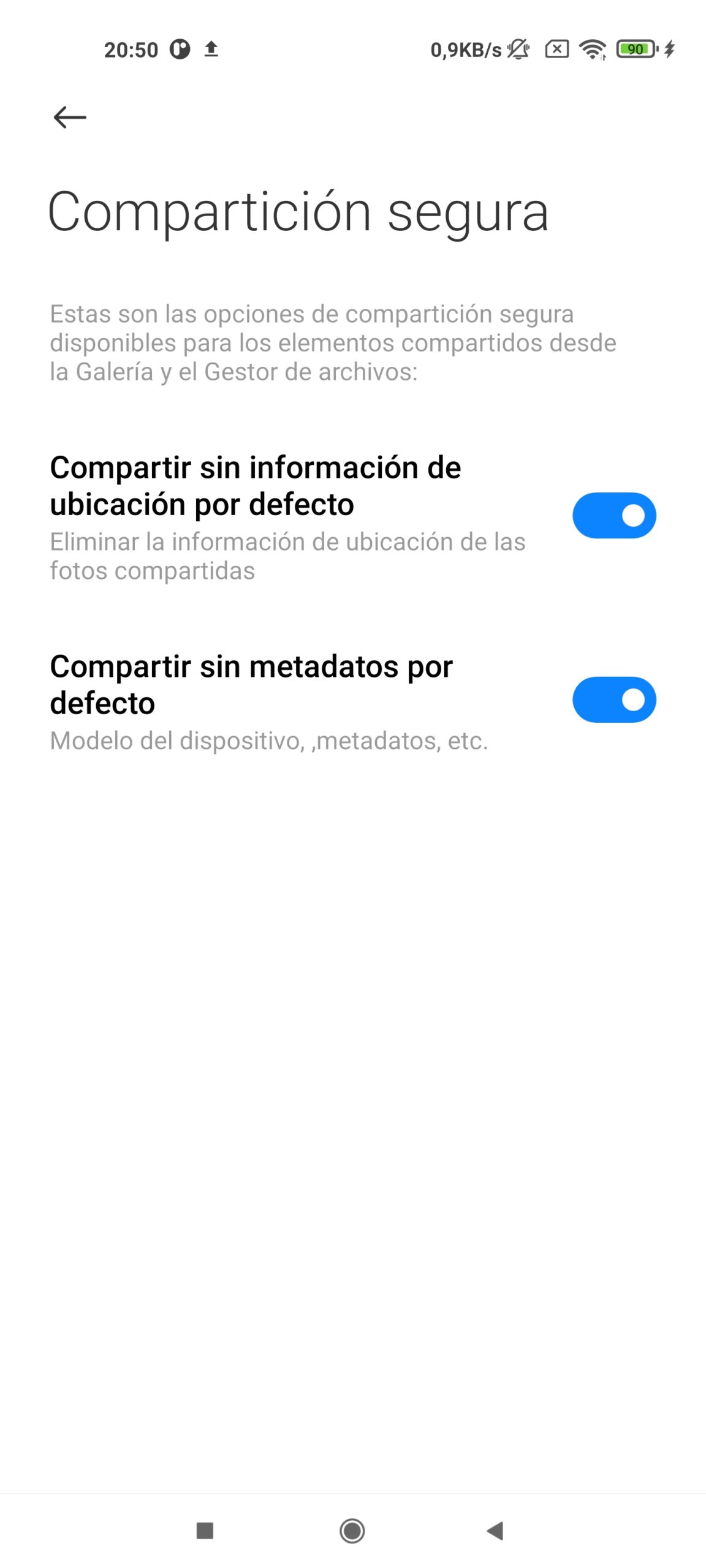Tap the system home button
Viewport: 706px width, 1568px height.
pyautogui.click(x=352, y=1531)
